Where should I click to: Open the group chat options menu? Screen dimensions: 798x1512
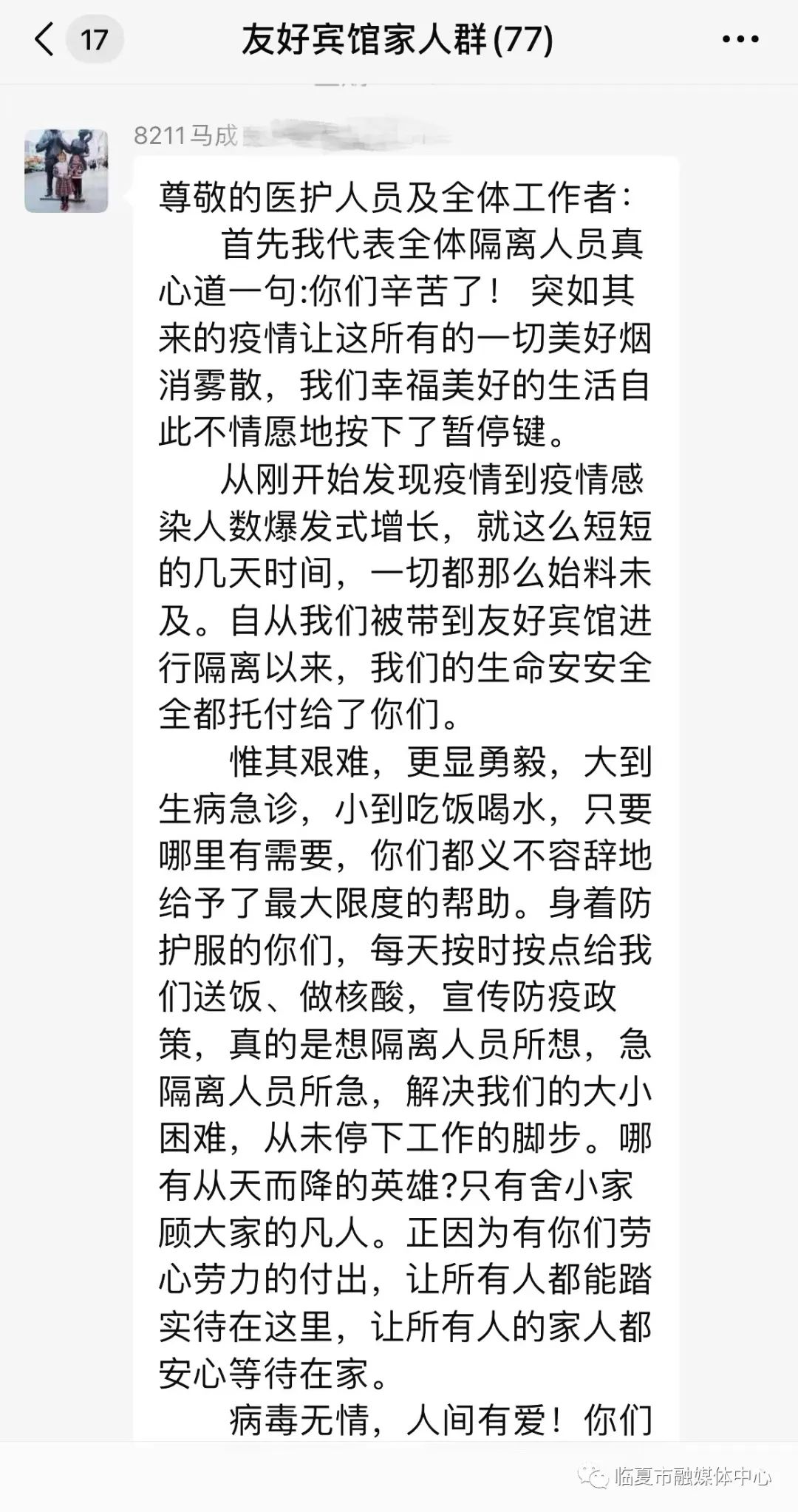[x=740, y=39]
